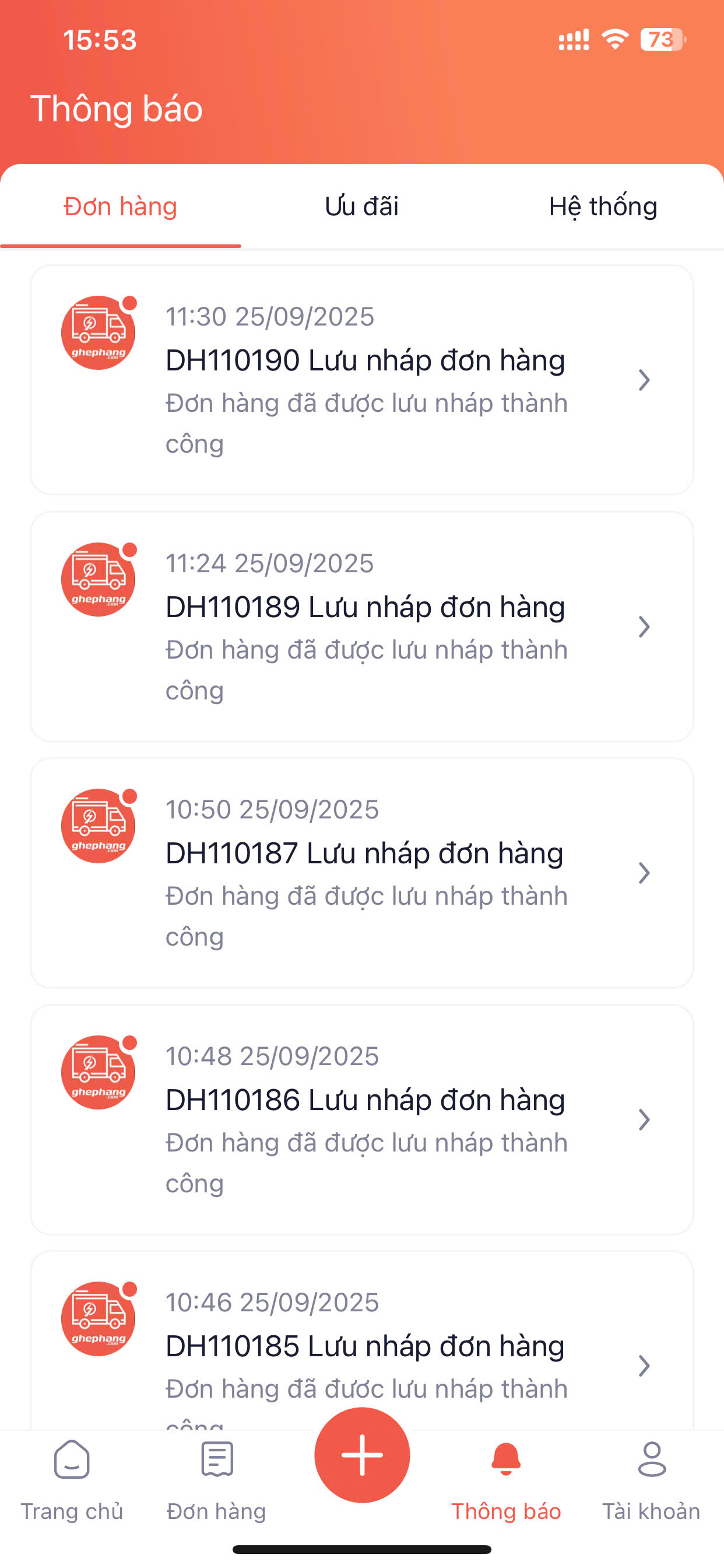Open notification for order DH110185
This screenshot has width=724, height=1568.
tap(362, 1345)
